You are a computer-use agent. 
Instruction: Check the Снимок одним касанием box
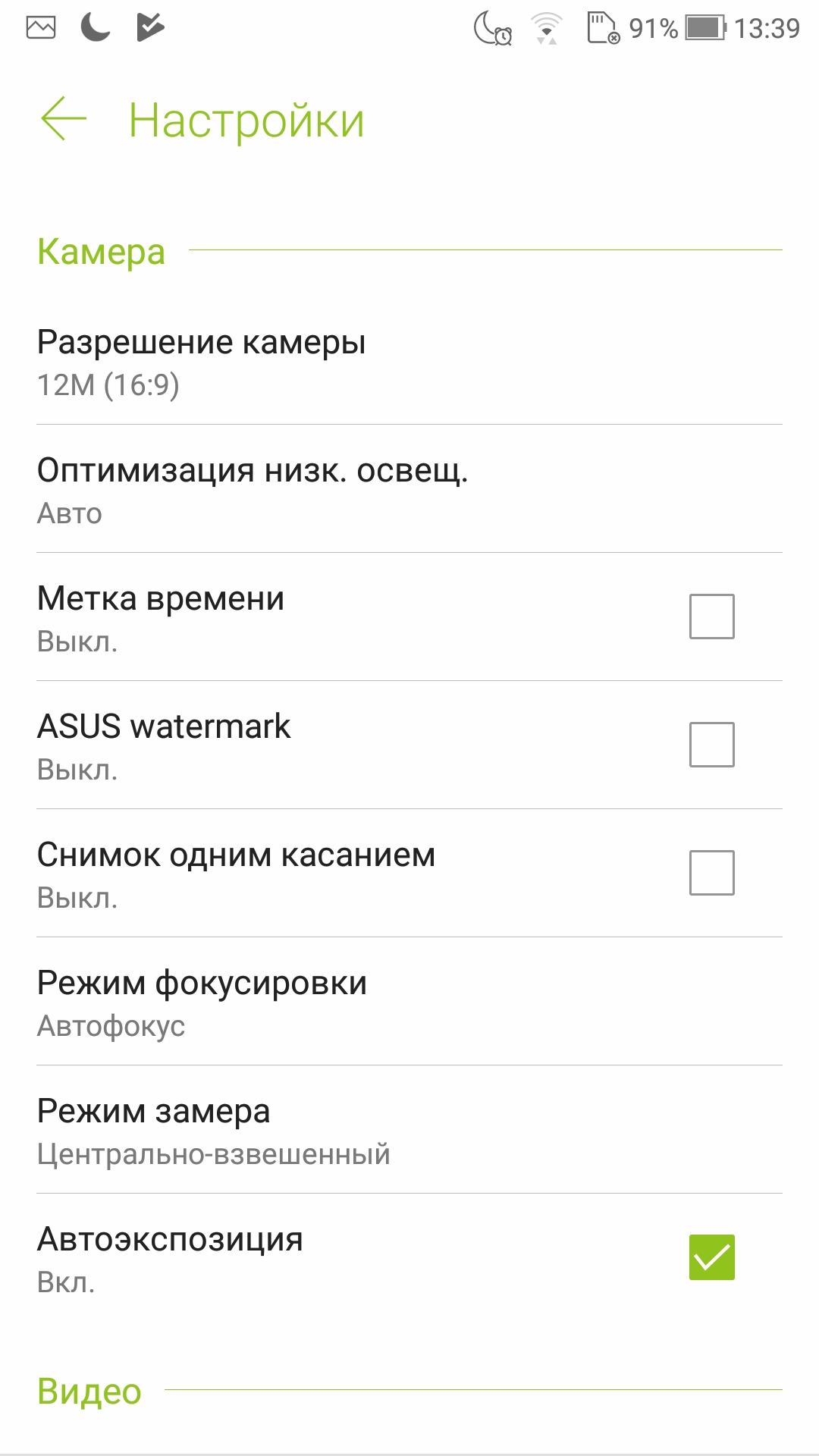(x=711, y=873)
